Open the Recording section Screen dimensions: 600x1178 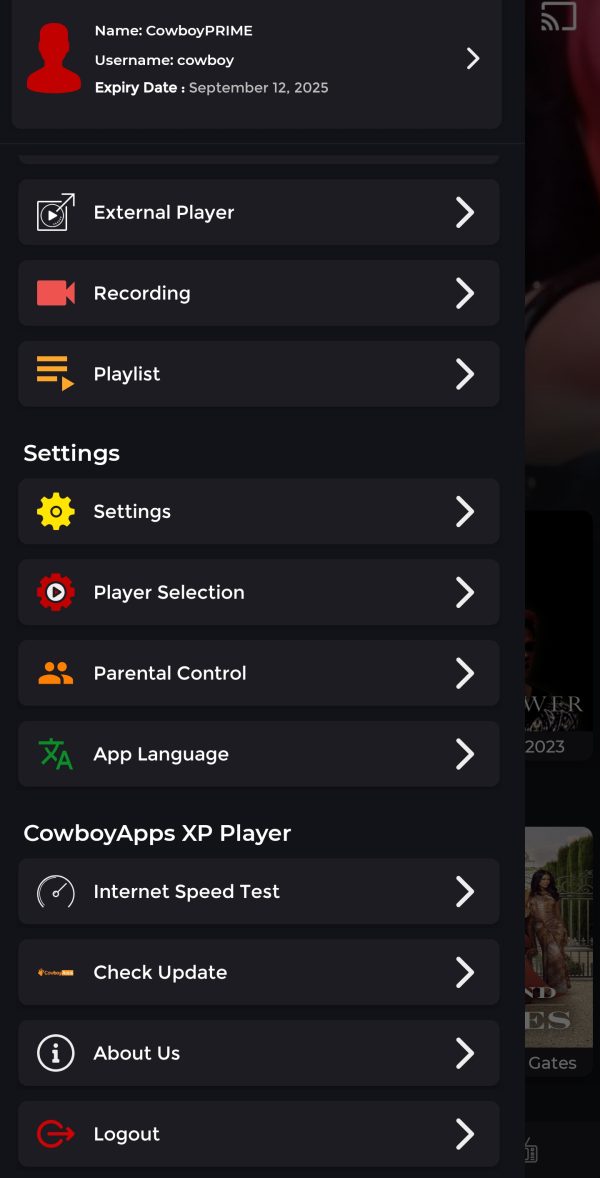pyautogui.click(x=258, y=293)
